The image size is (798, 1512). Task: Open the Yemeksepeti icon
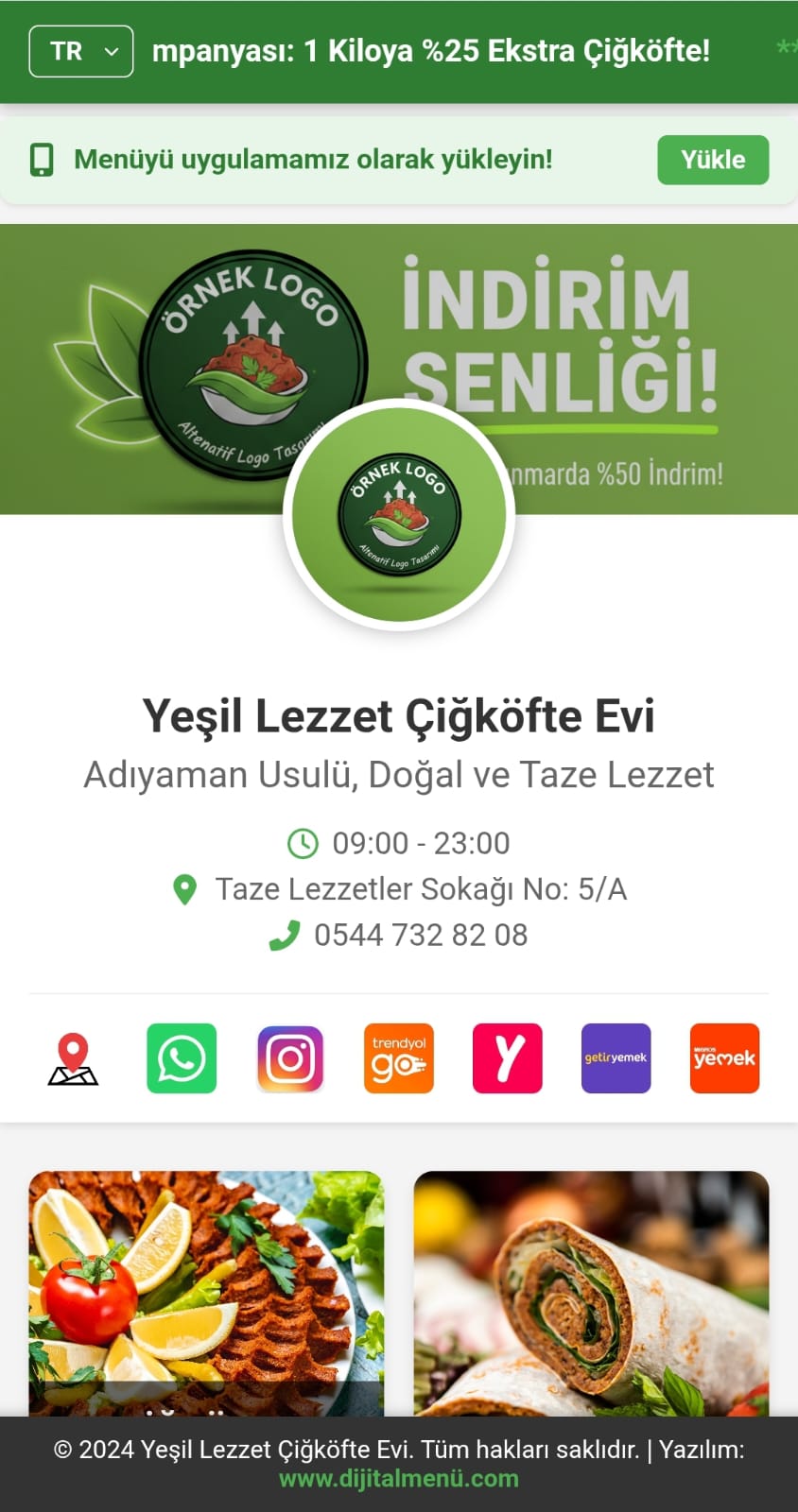click(x=508, y=1058)
